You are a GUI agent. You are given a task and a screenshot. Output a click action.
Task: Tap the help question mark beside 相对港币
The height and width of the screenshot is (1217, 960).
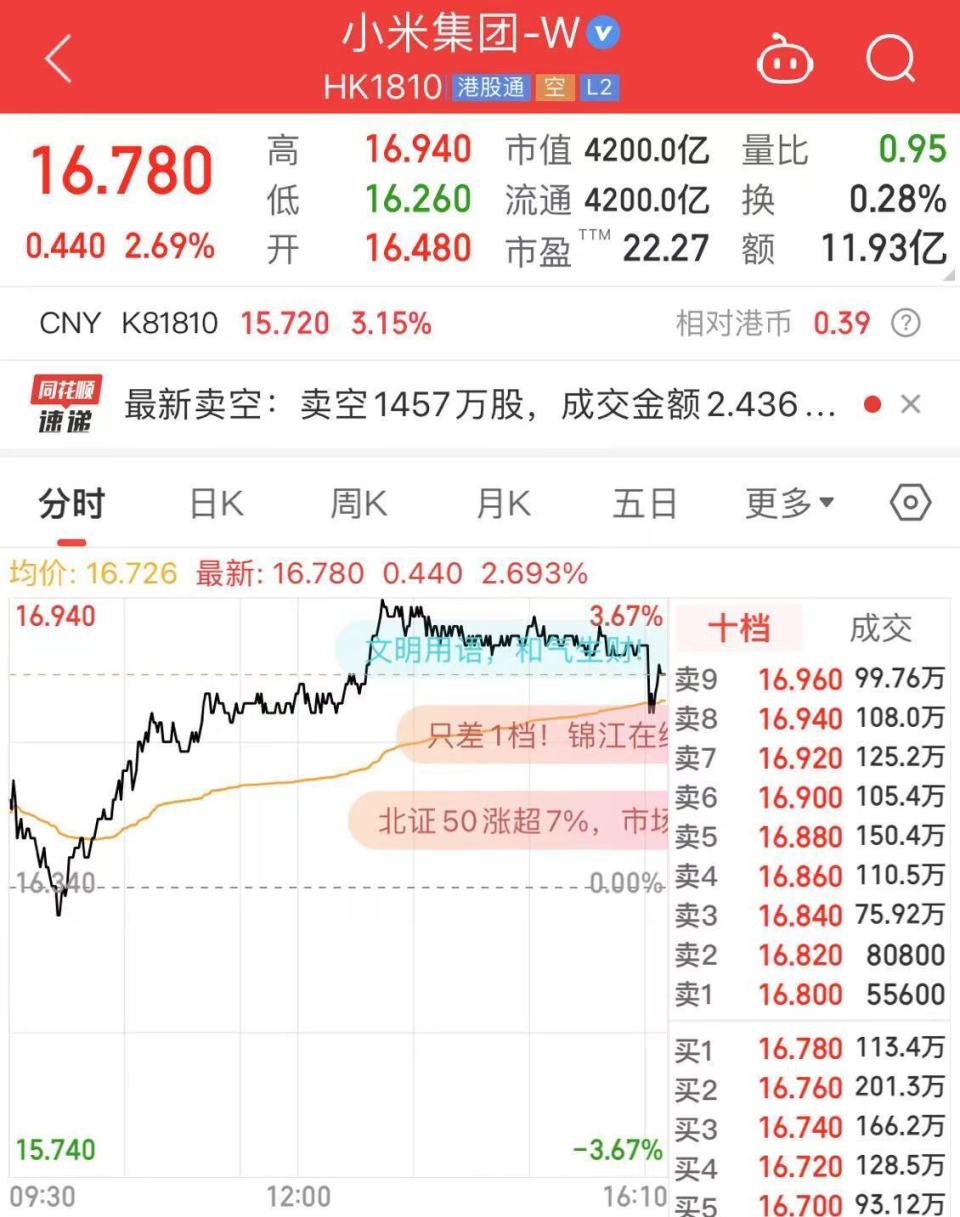pos(906,323)
